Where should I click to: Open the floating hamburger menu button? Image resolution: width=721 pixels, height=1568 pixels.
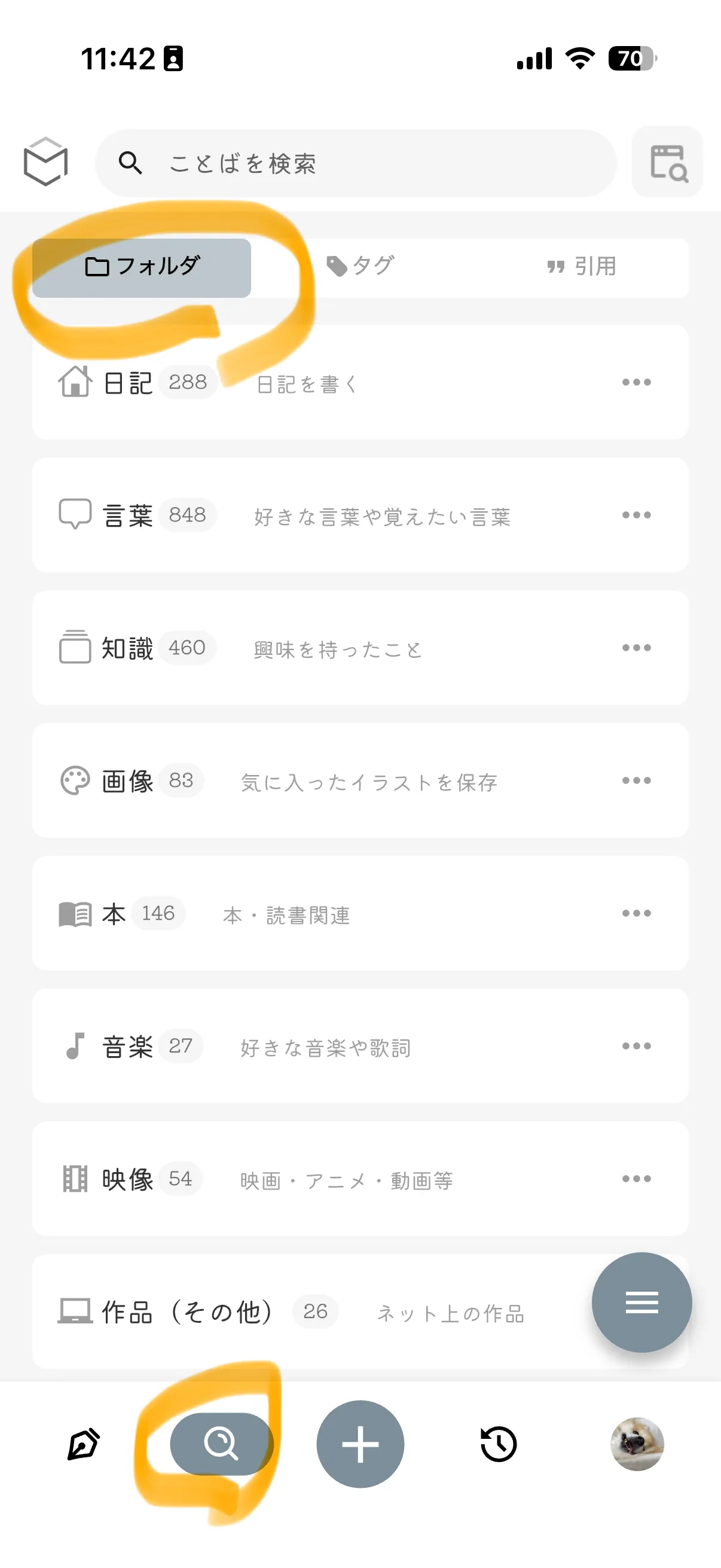[642, 1301]
